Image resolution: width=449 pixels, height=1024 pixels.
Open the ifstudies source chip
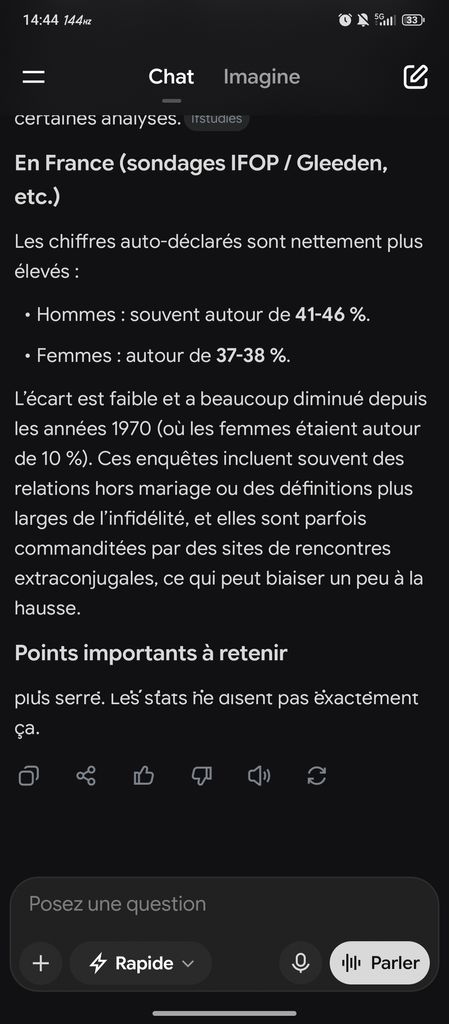click(x=217, y=119)
